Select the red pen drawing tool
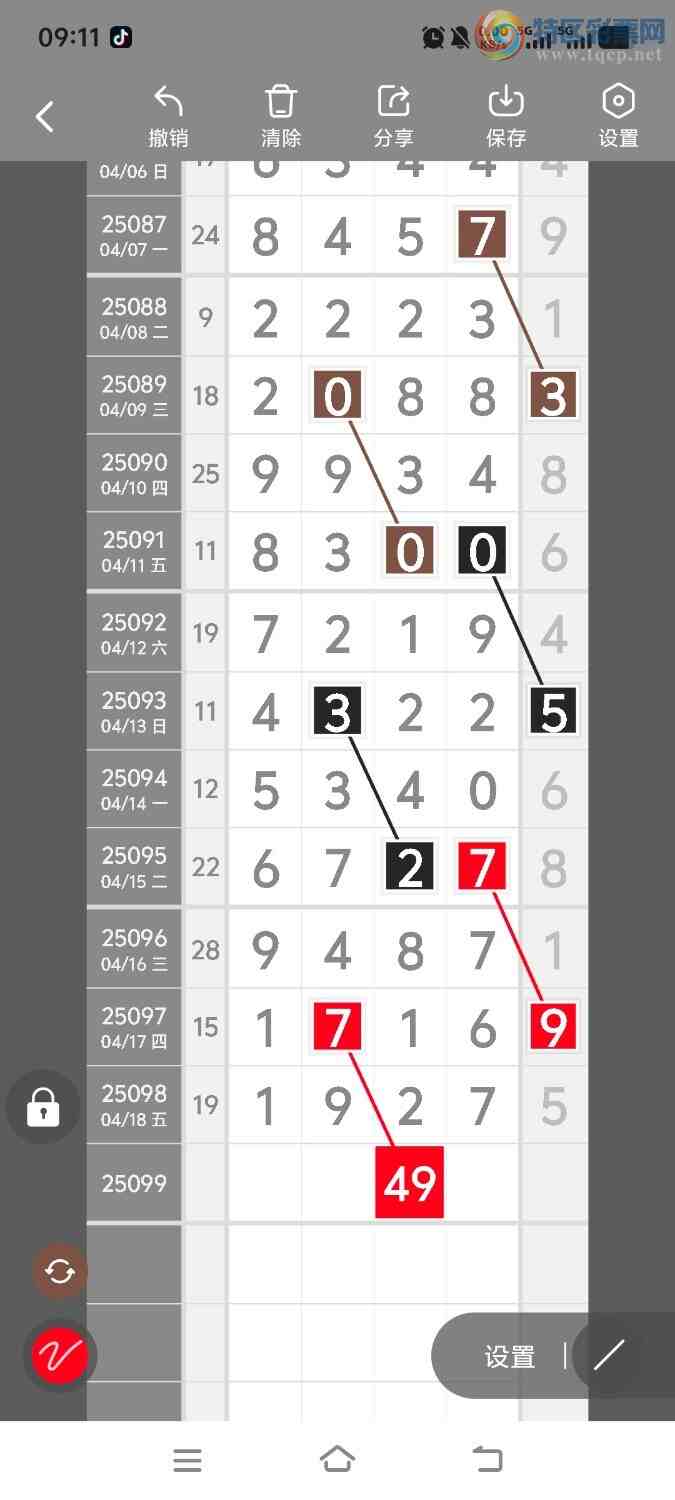This screenshot has width=675, height=1500. 60,1356
